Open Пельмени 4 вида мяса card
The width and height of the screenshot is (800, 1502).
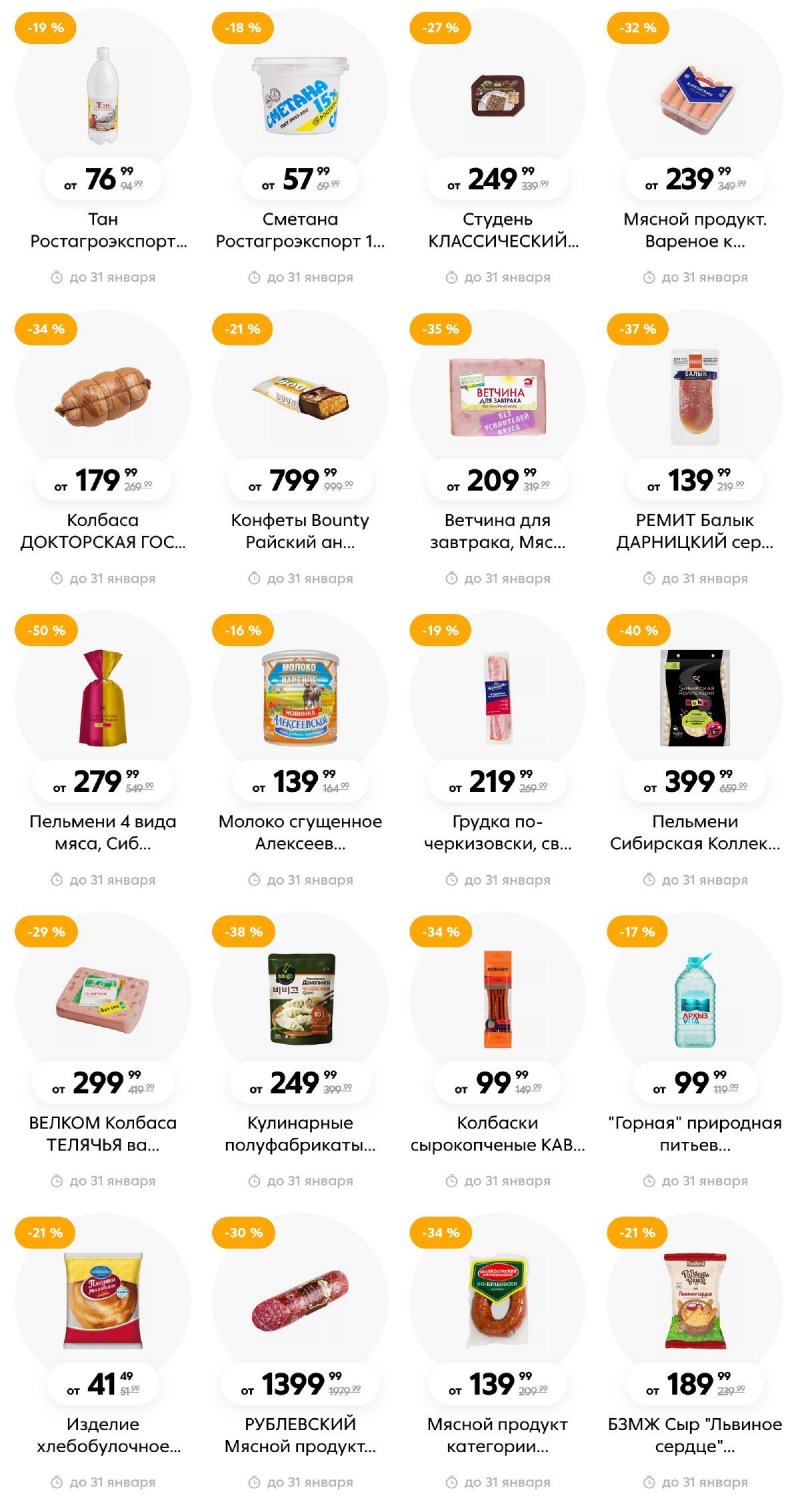coord(102,700)
